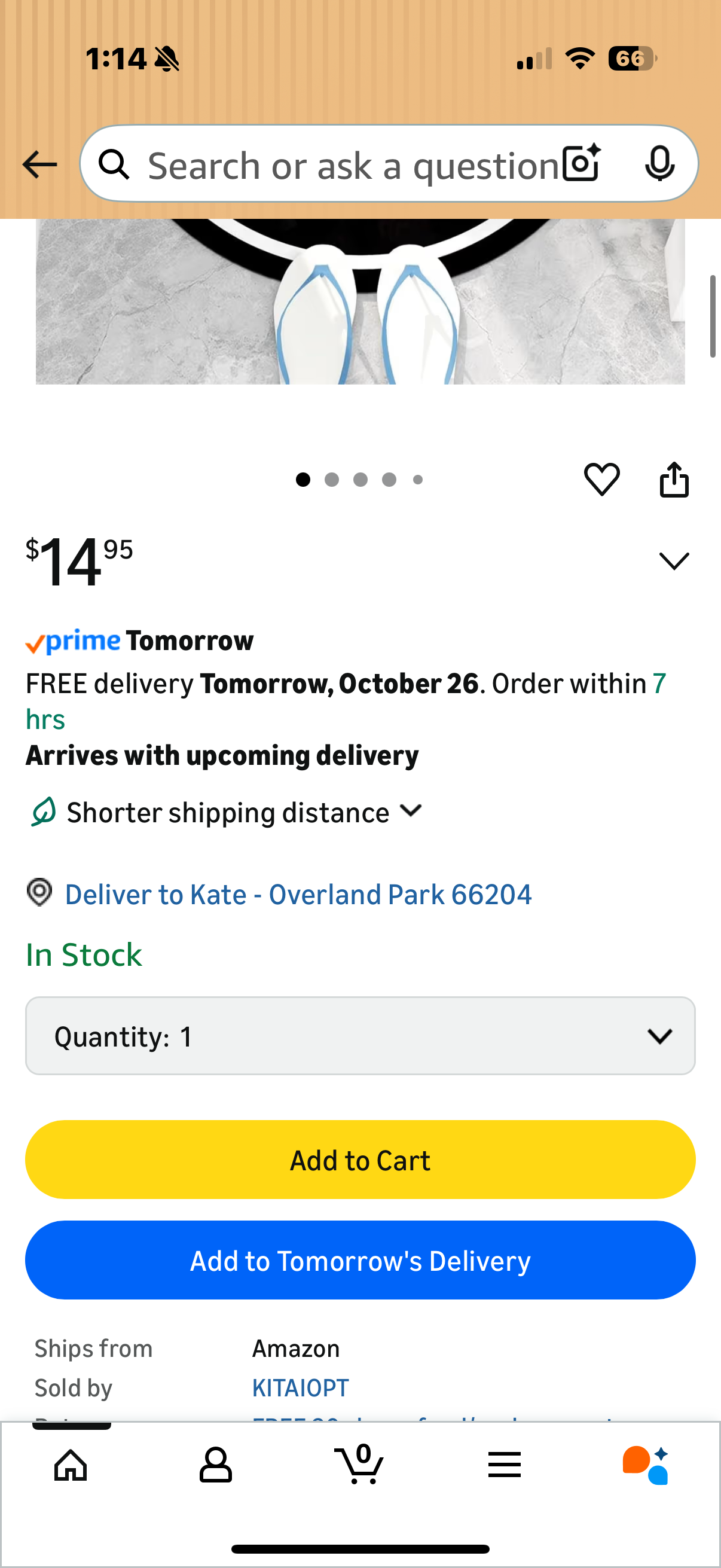This screenshot has width=721, height=1568.
Task: Go back using the arrow
Action: (x=39, y=164)
